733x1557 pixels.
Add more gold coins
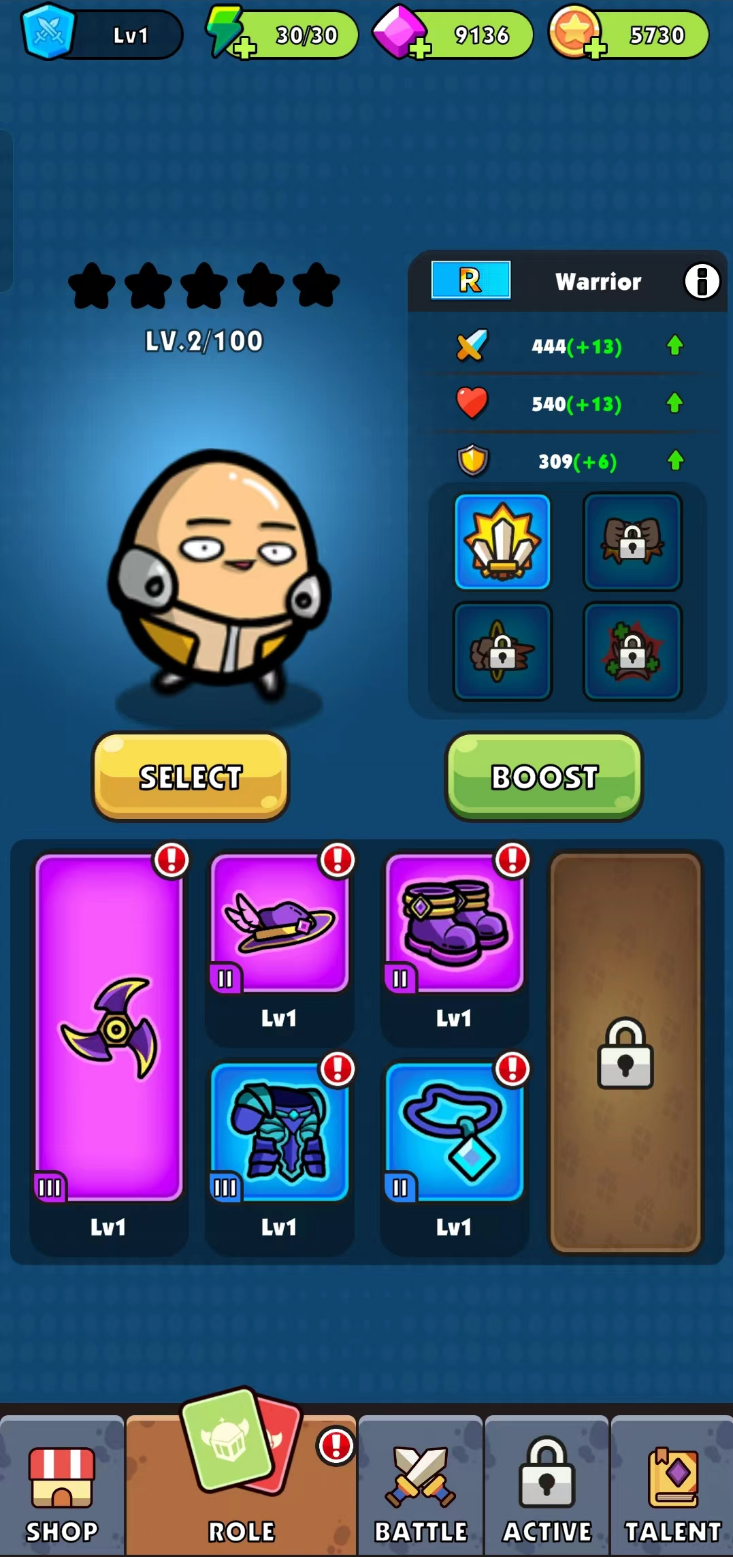pos(594,46)
